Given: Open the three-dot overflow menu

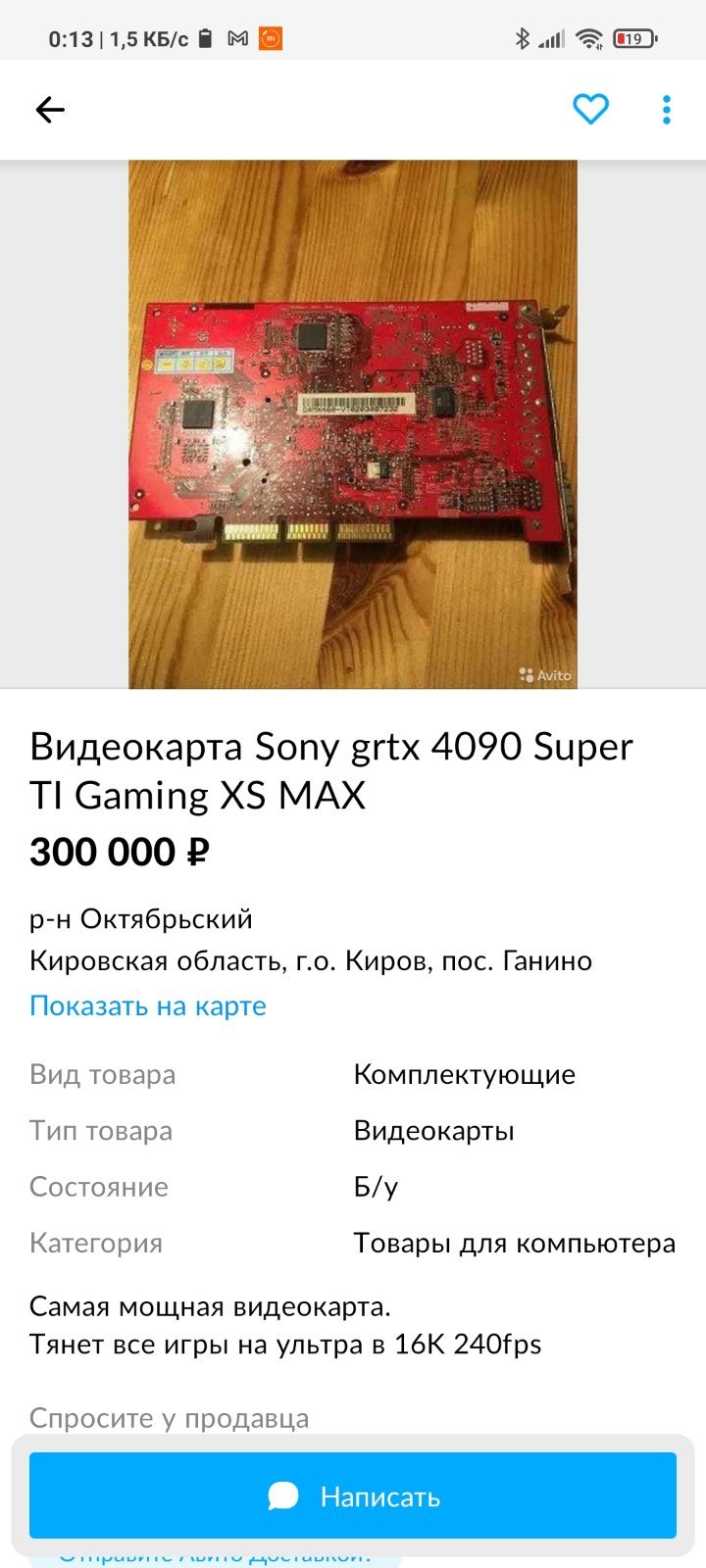Looking at the screenshot, I should (667, 110).
